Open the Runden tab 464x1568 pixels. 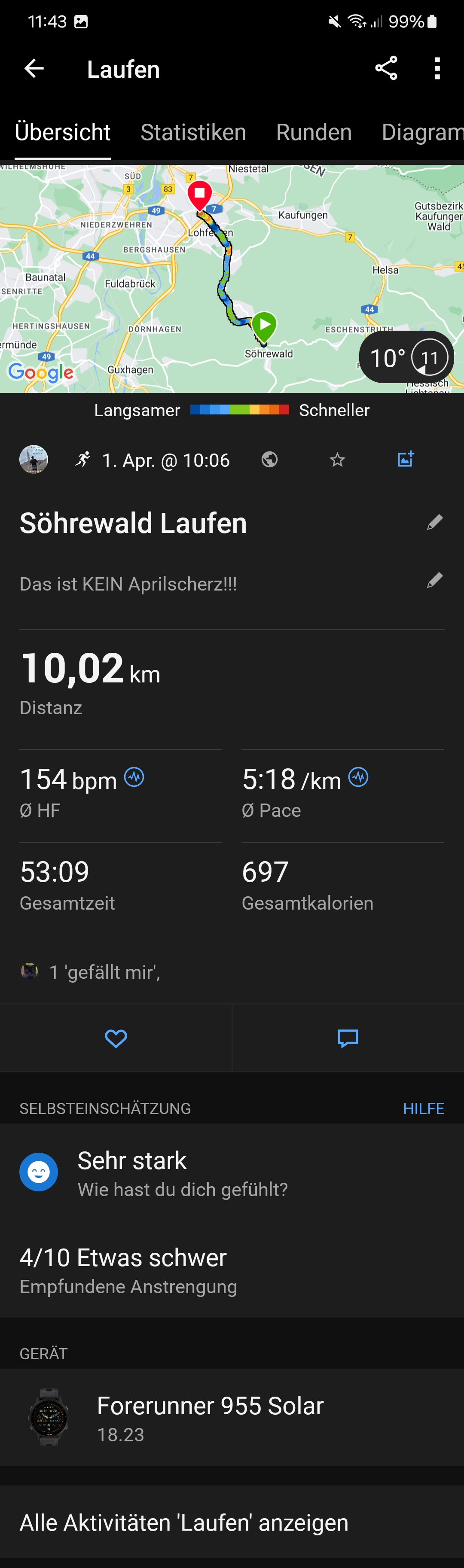(314, 132)
